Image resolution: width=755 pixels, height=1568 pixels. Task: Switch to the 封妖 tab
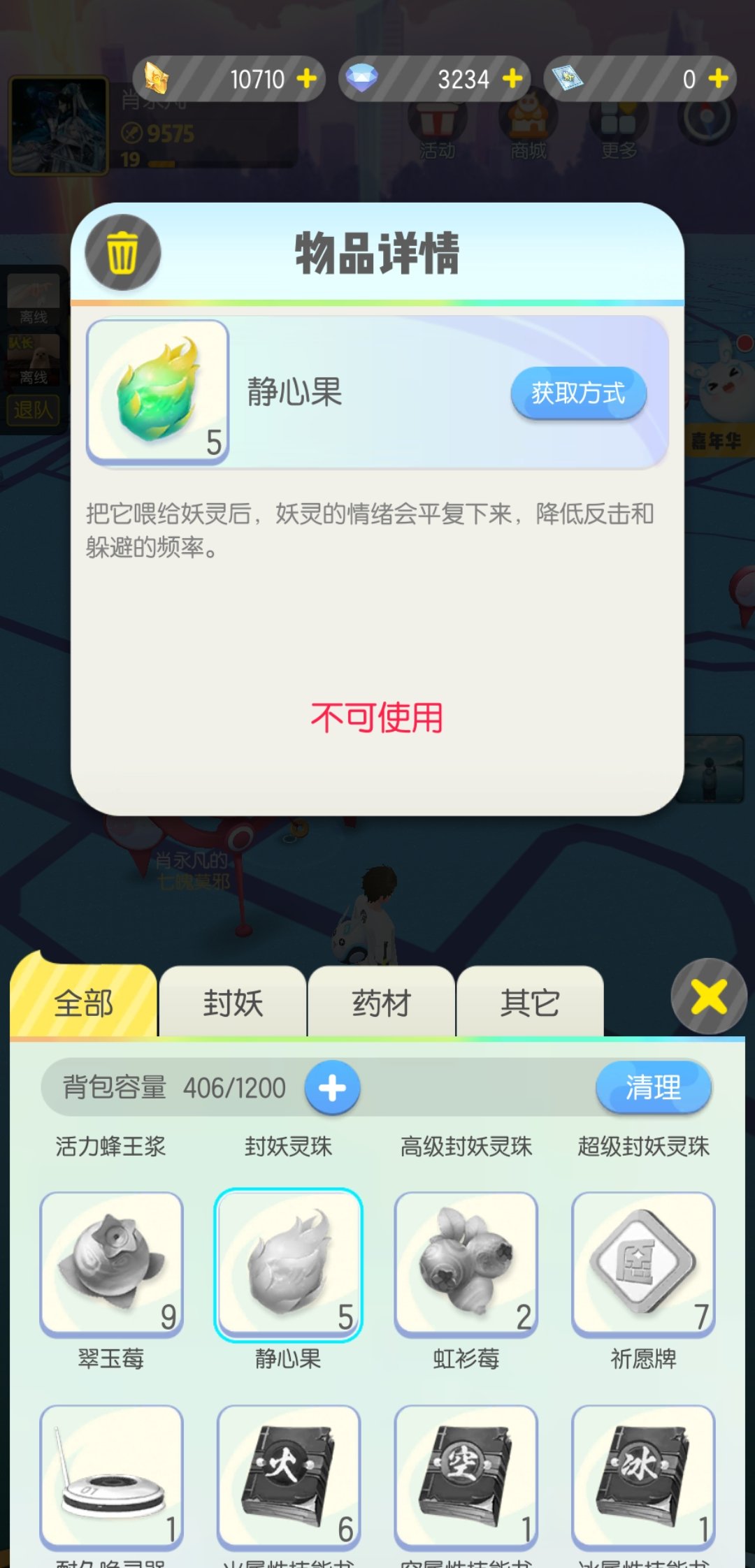pos(231,1002)
